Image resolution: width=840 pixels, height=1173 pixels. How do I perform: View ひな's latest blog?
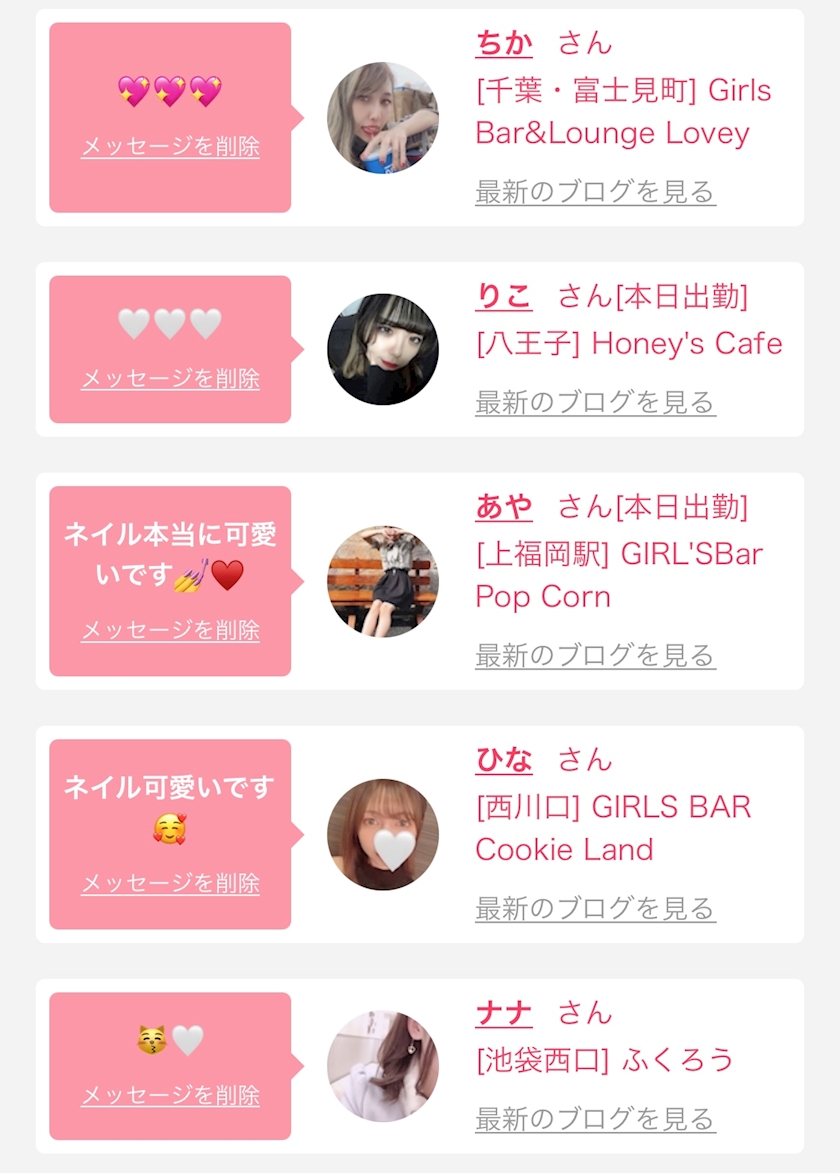[595, 908]
